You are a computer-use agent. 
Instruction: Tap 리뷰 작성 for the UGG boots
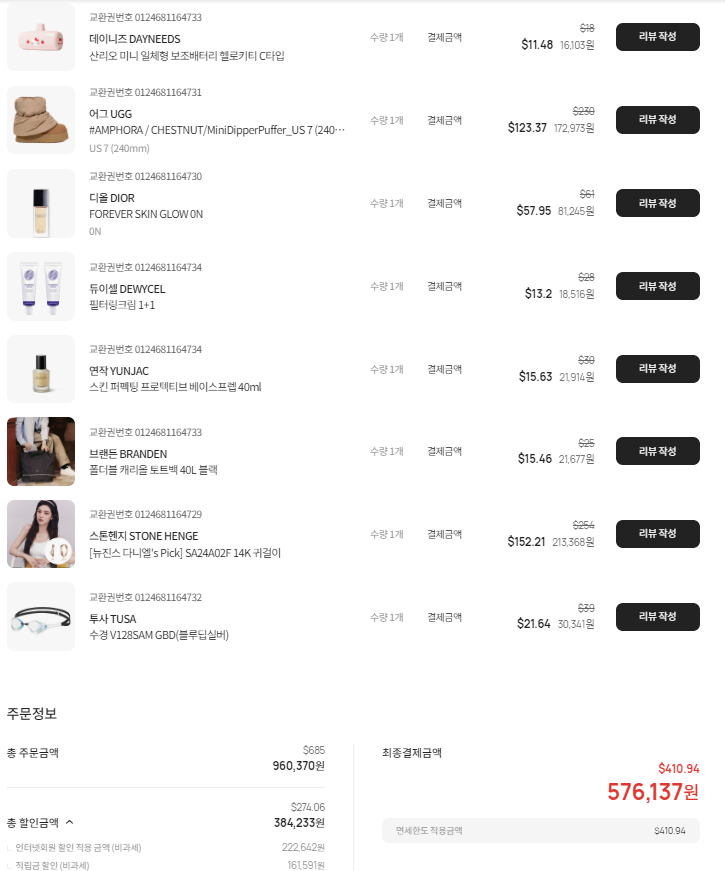(x=657, y=120)
